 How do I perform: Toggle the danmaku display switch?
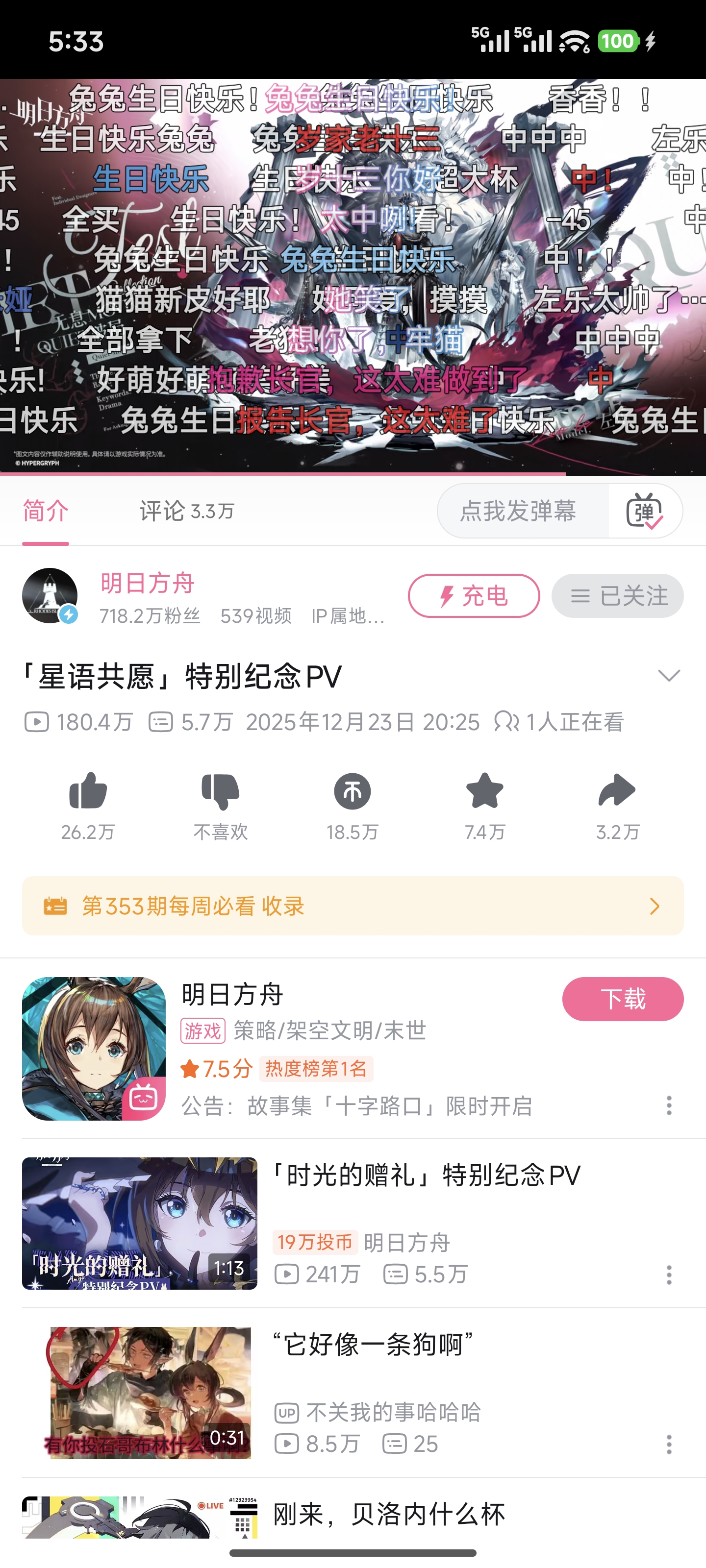pos(645,511)
